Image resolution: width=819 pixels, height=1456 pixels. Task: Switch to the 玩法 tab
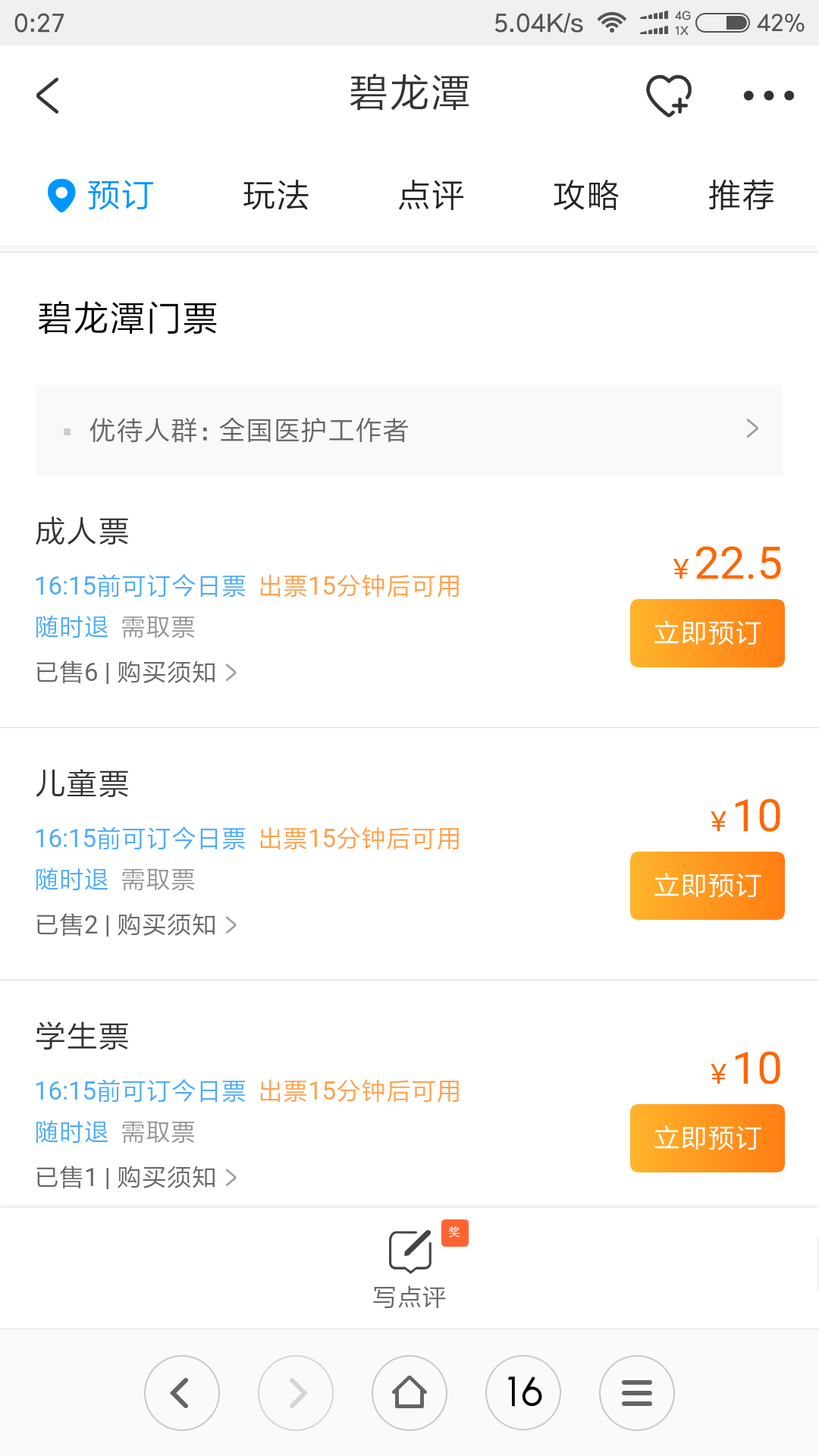(276, 196)
